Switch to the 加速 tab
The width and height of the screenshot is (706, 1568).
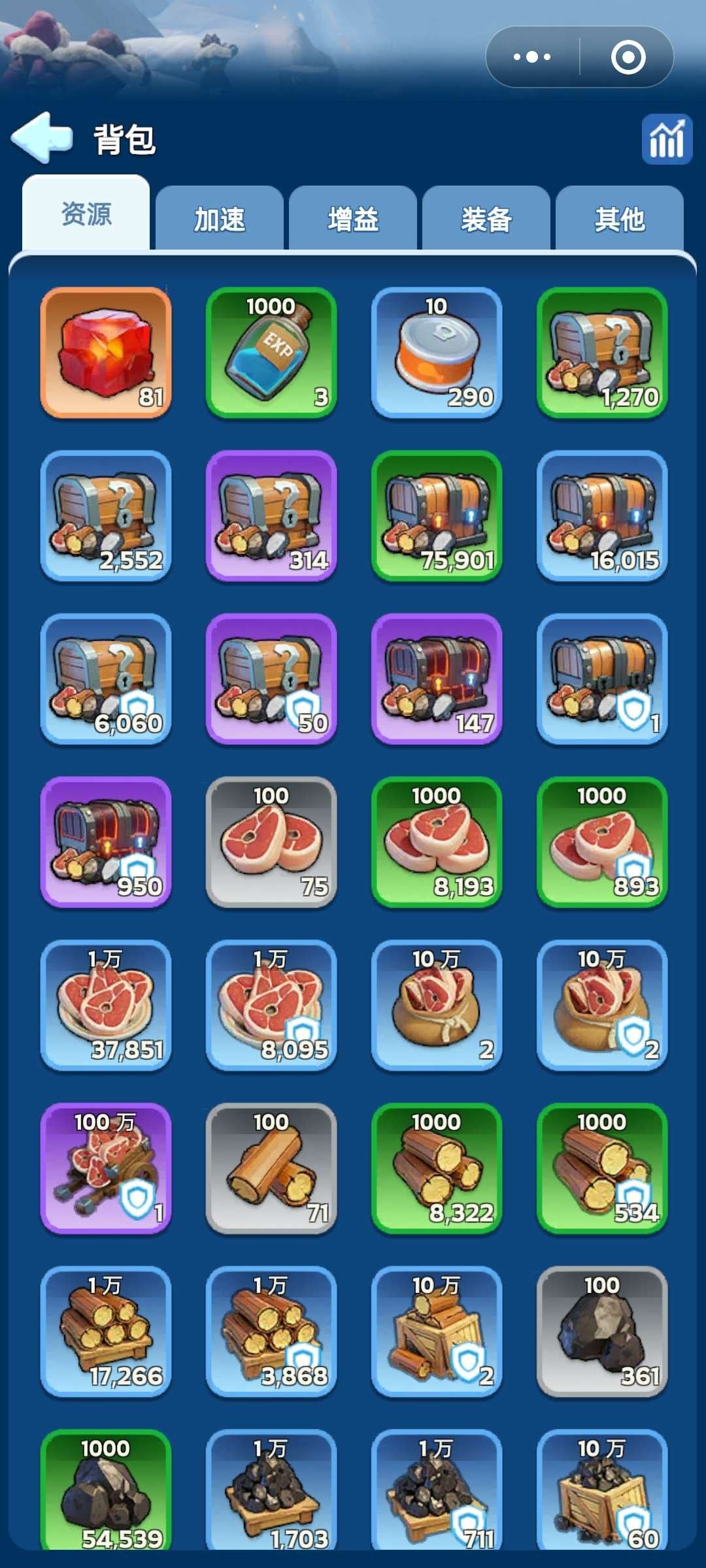point(220,219)
